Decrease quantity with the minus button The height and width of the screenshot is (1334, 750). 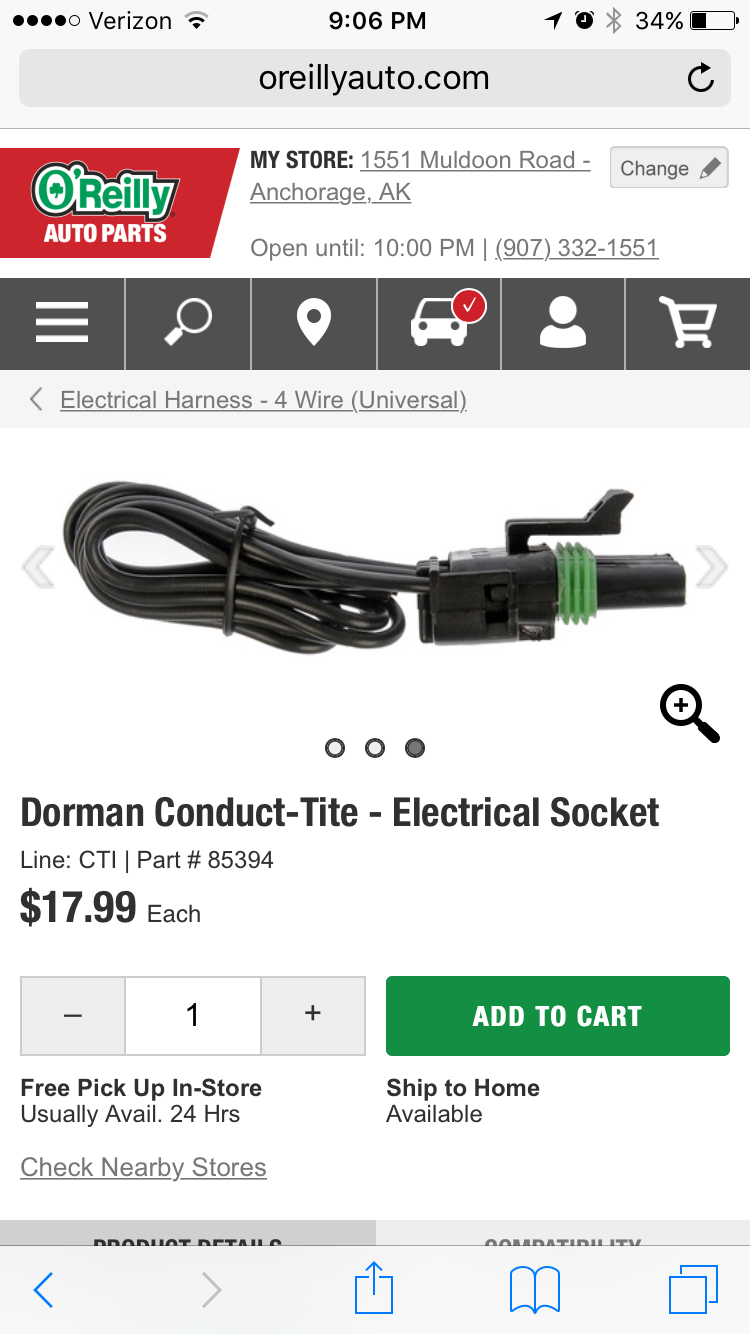73,1015
